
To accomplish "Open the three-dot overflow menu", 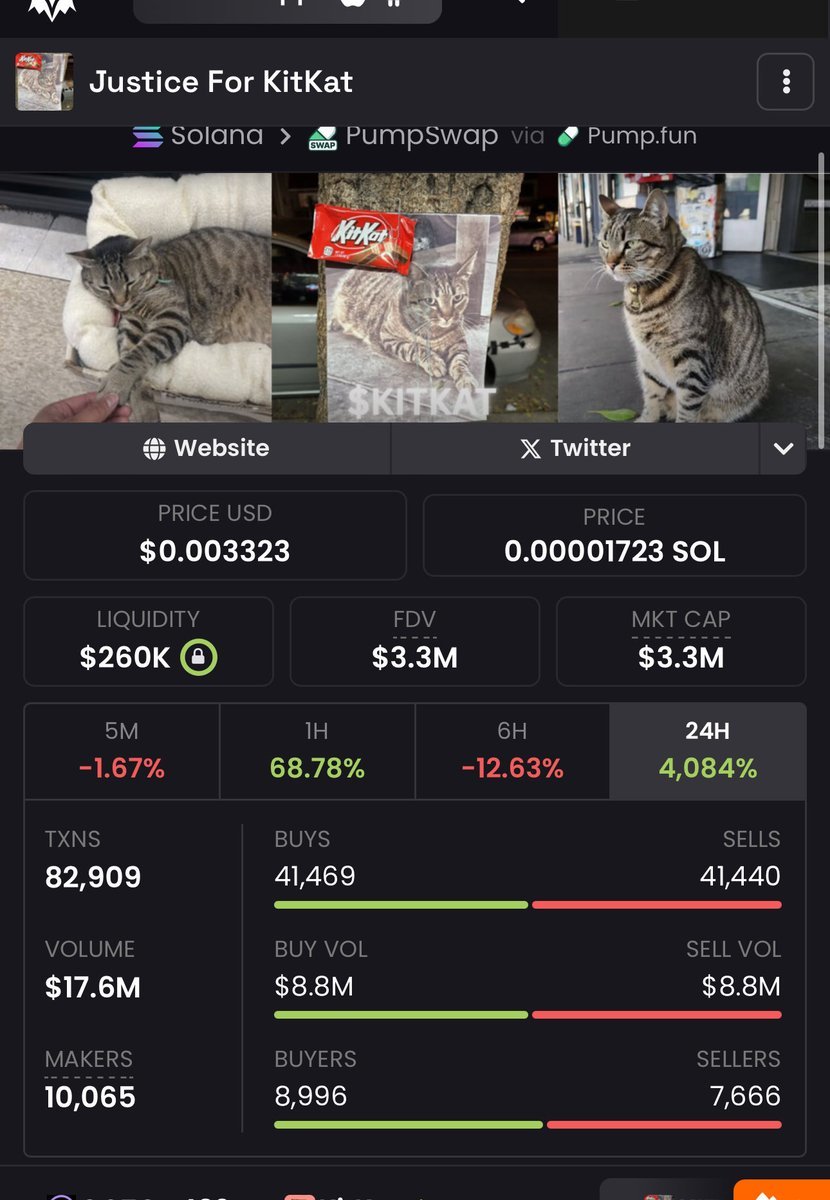I will point(785,82).
